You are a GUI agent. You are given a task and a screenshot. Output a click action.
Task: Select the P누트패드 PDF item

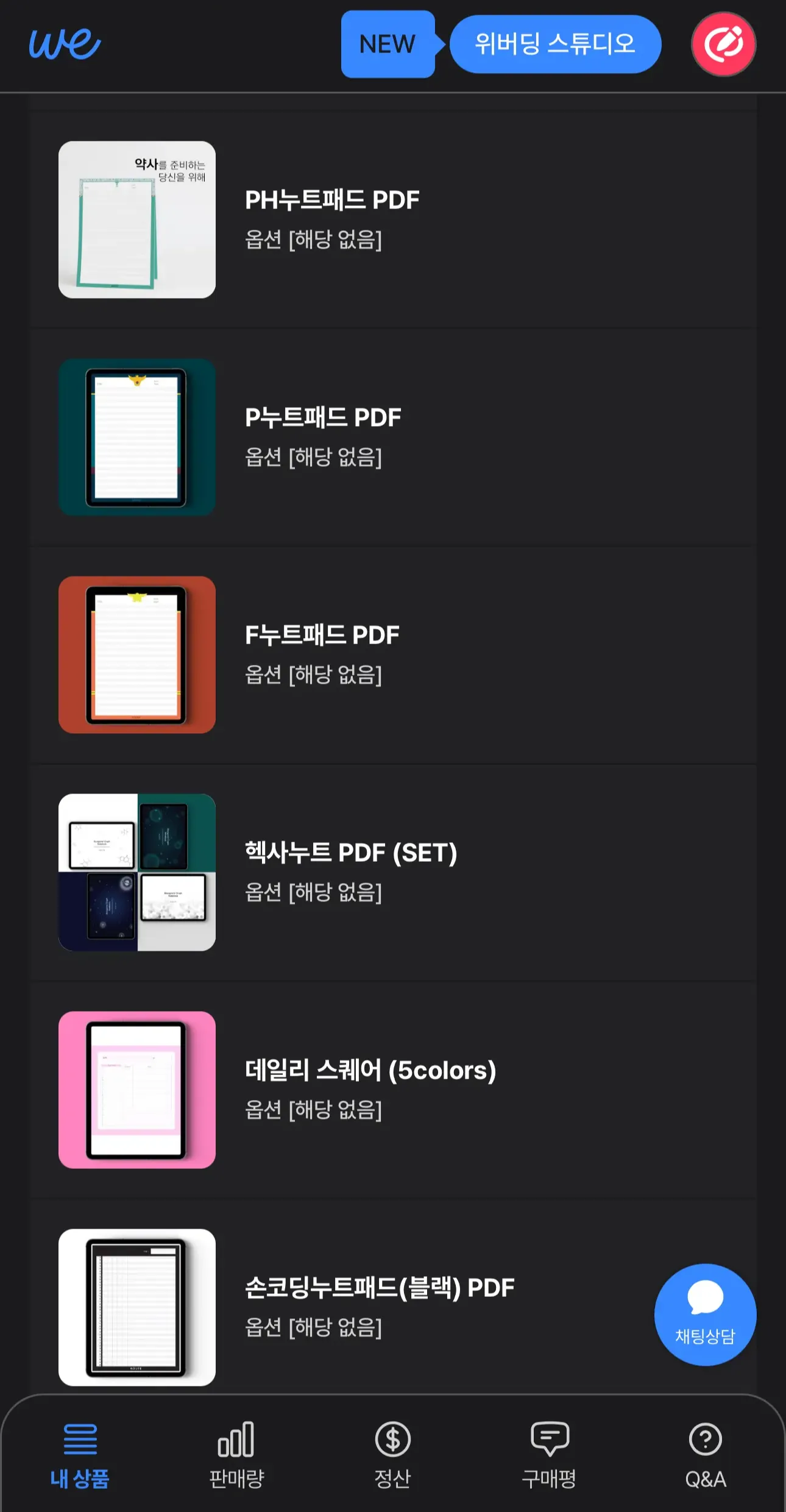click(x=323, y=418)
